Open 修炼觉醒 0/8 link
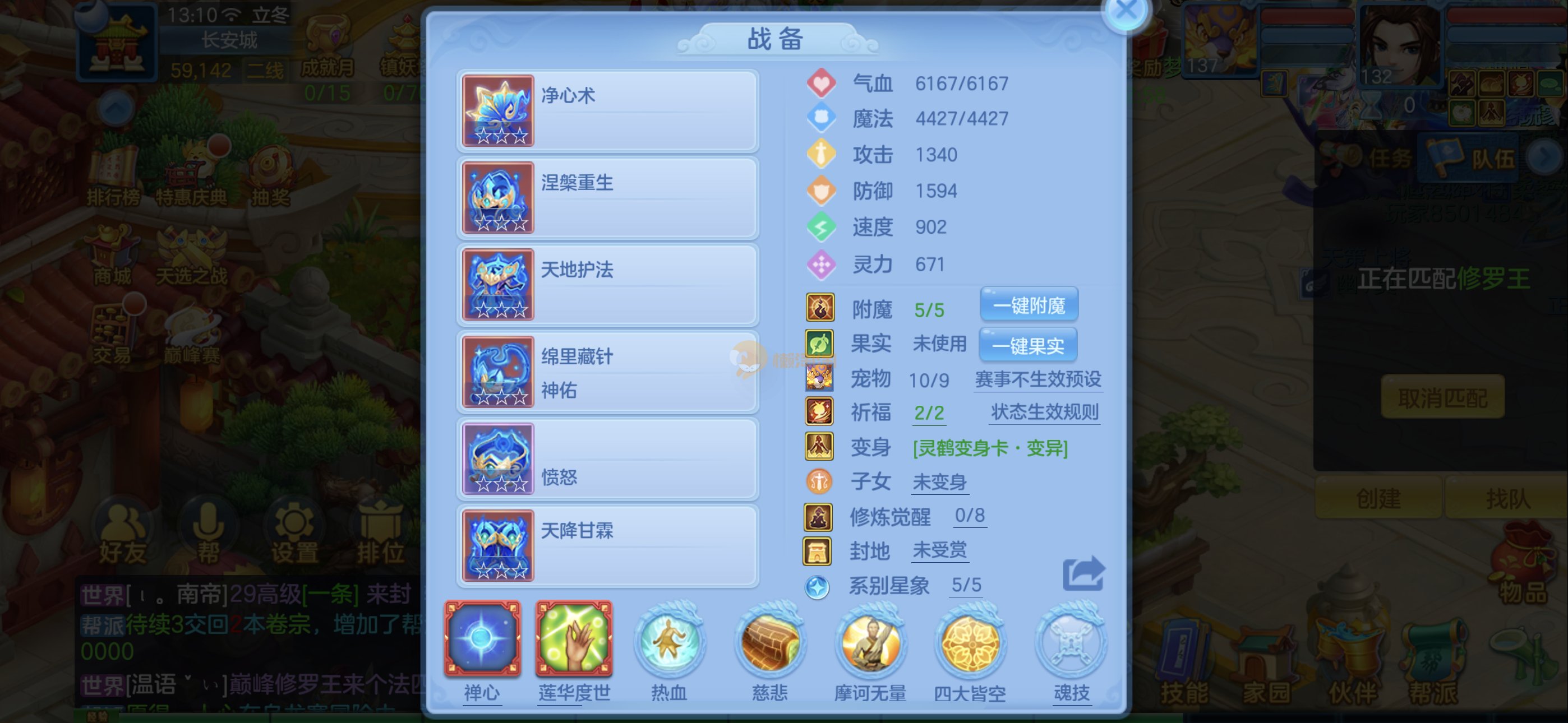Screen dimensions: 1568x723 [969, 516]
